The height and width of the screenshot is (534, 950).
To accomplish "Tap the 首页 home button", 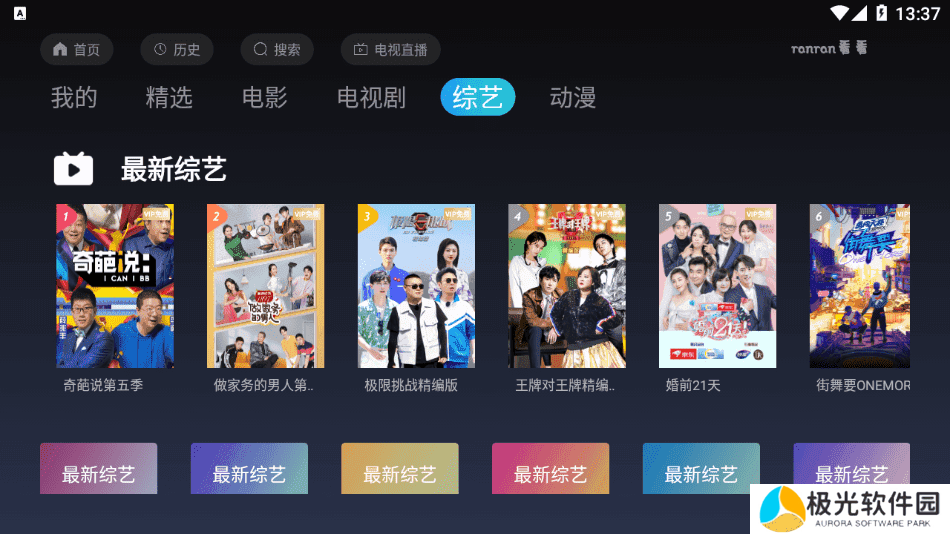I will click(77, 49).
